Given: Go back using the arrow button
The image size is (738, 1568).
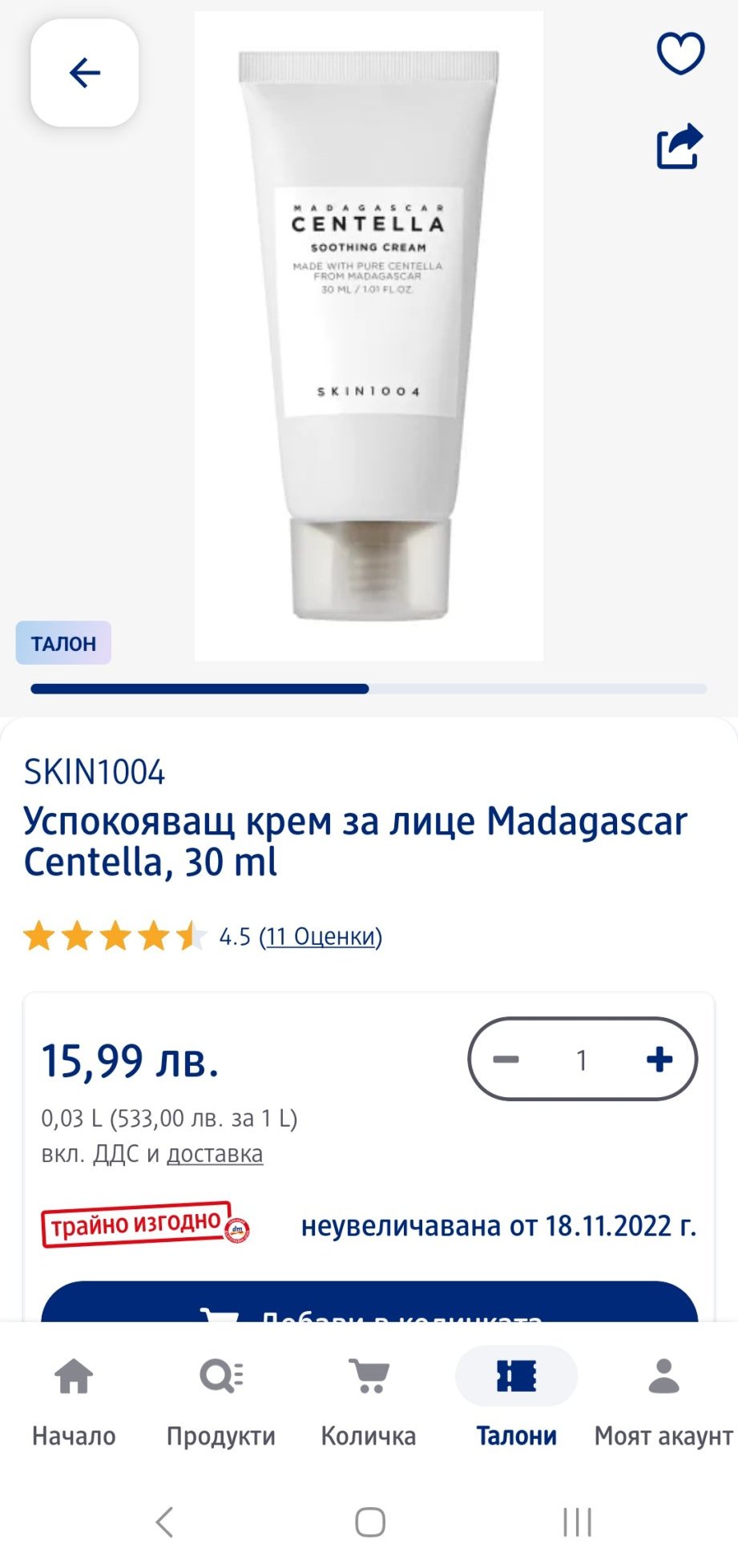Looking at the screenshot, I should pyautogui.click(x=84, y=73).
